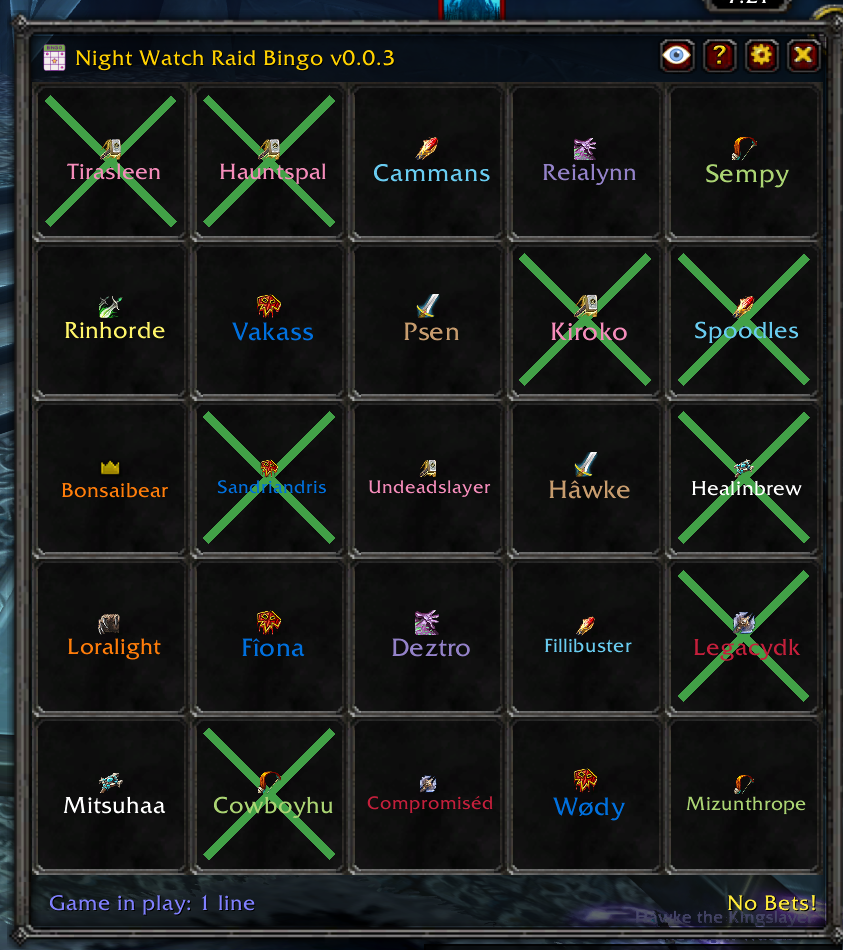
Task: Tap the Mitsuhaa square
Action: point(114,795)
